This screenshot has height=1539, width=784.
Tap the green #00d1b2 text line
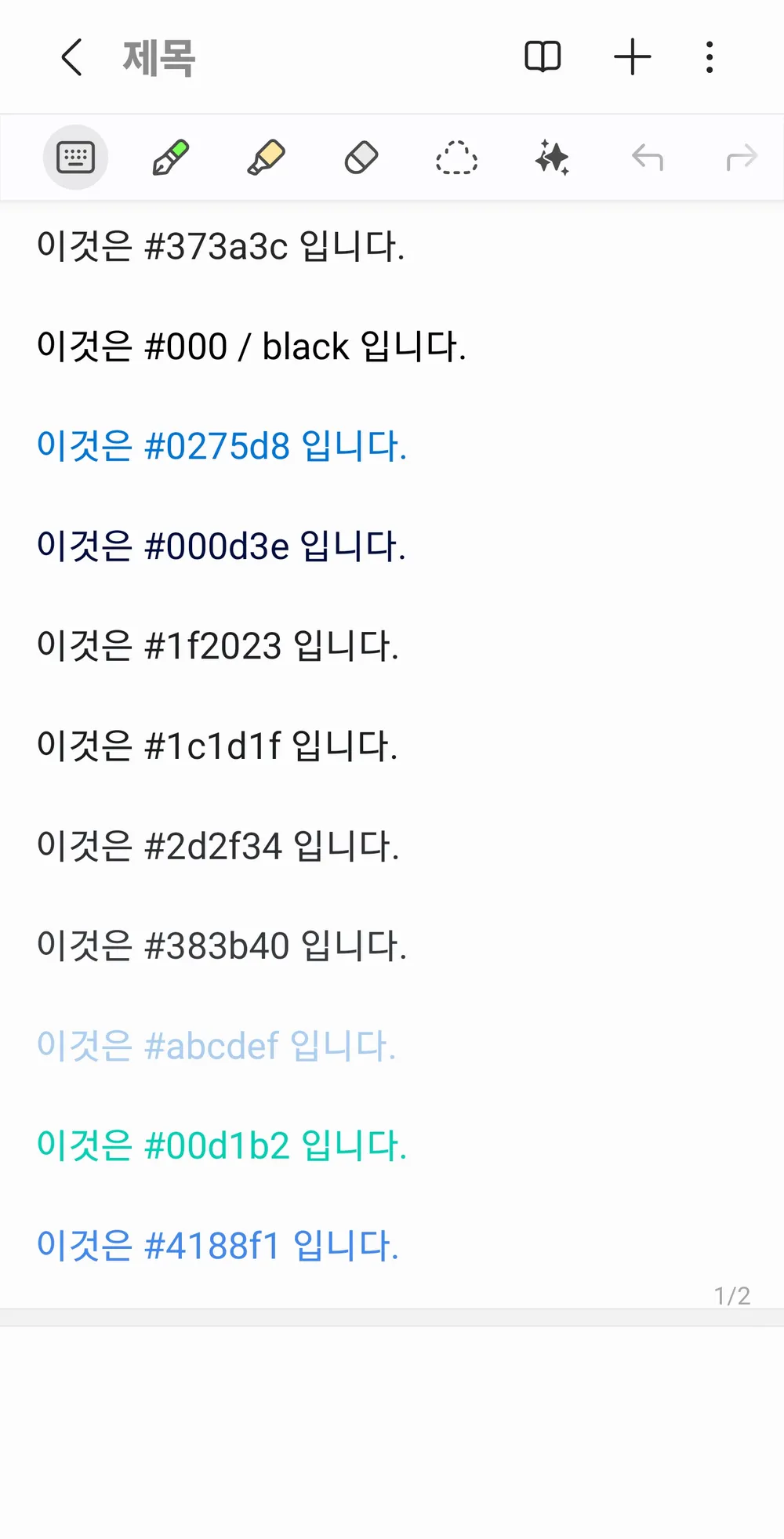tap(221, 1146)
